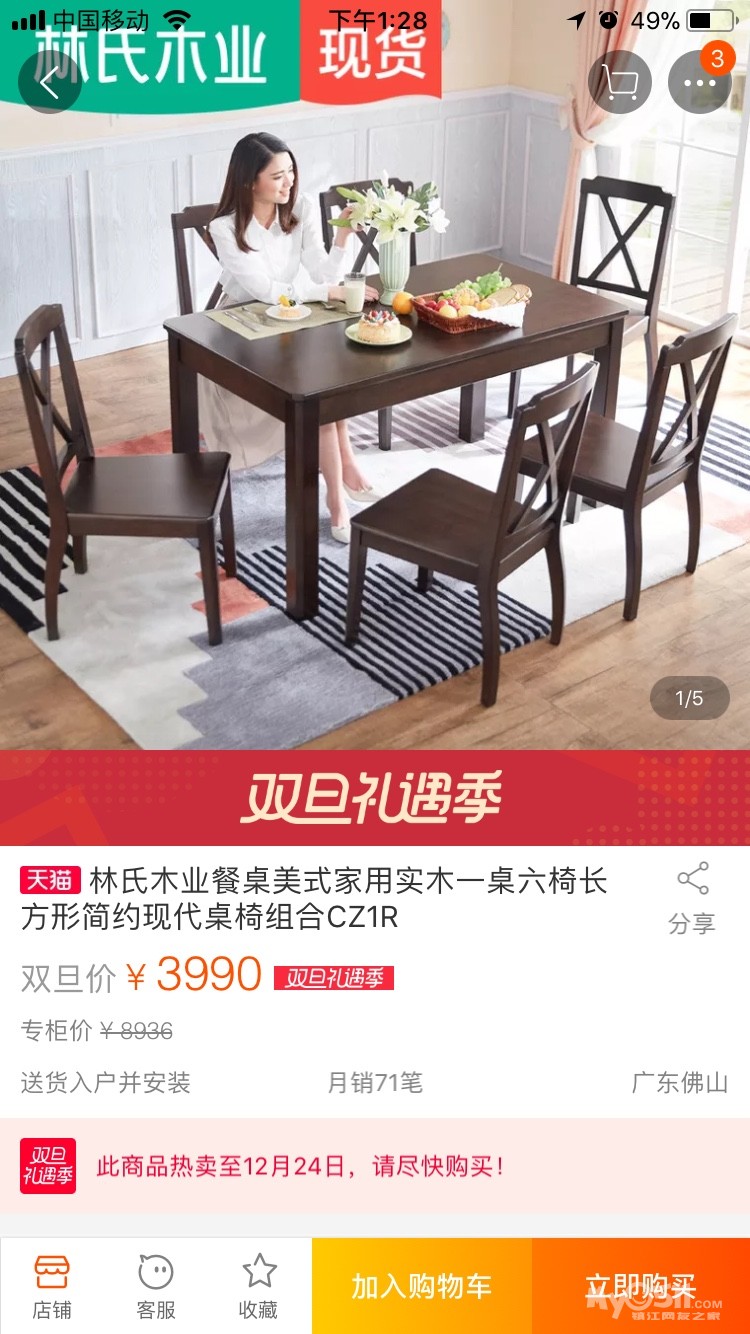Open the 双旦礼遇季 promotion banner

375,798
